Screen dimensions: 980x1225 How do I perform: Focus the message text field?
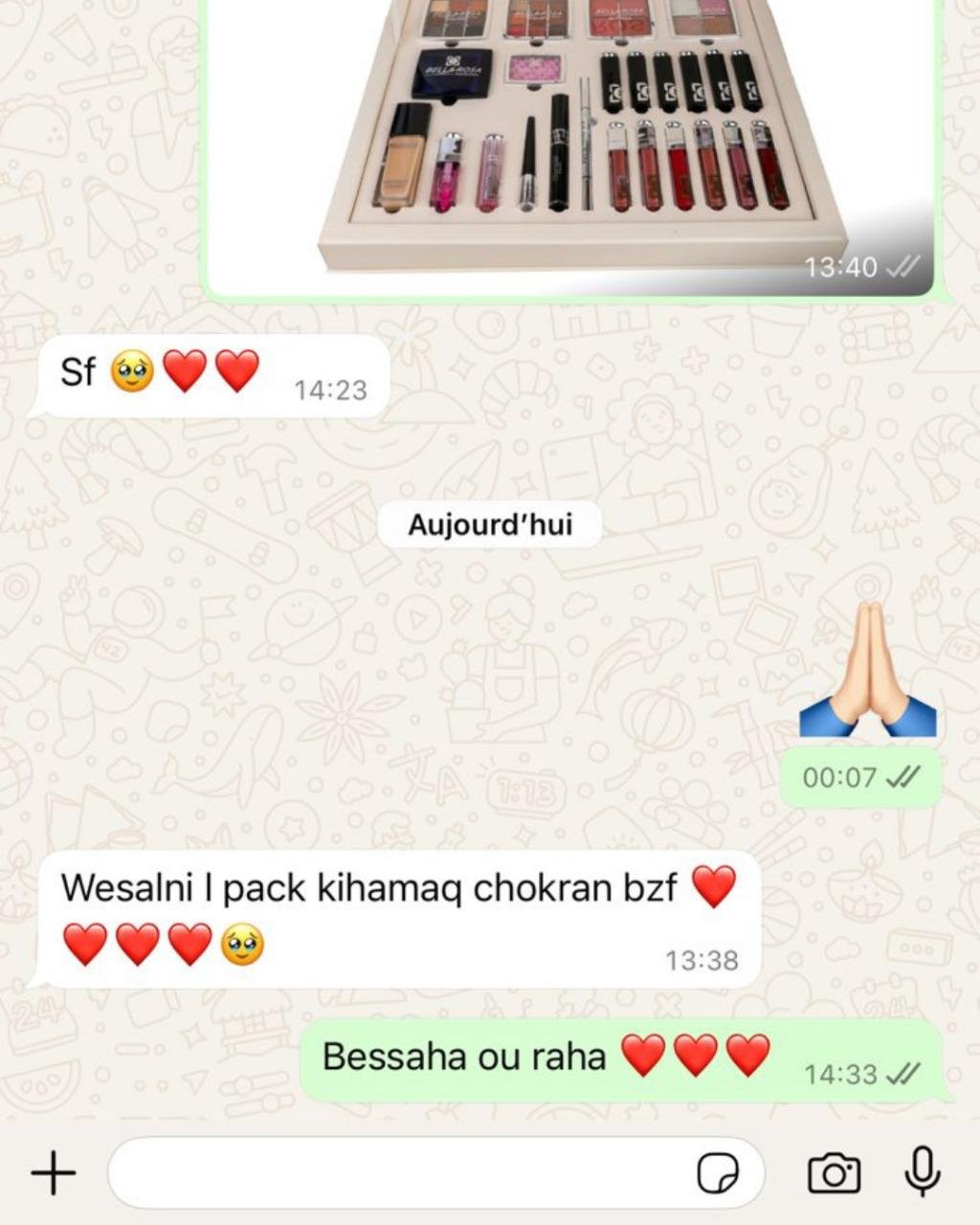[402, 1172]
